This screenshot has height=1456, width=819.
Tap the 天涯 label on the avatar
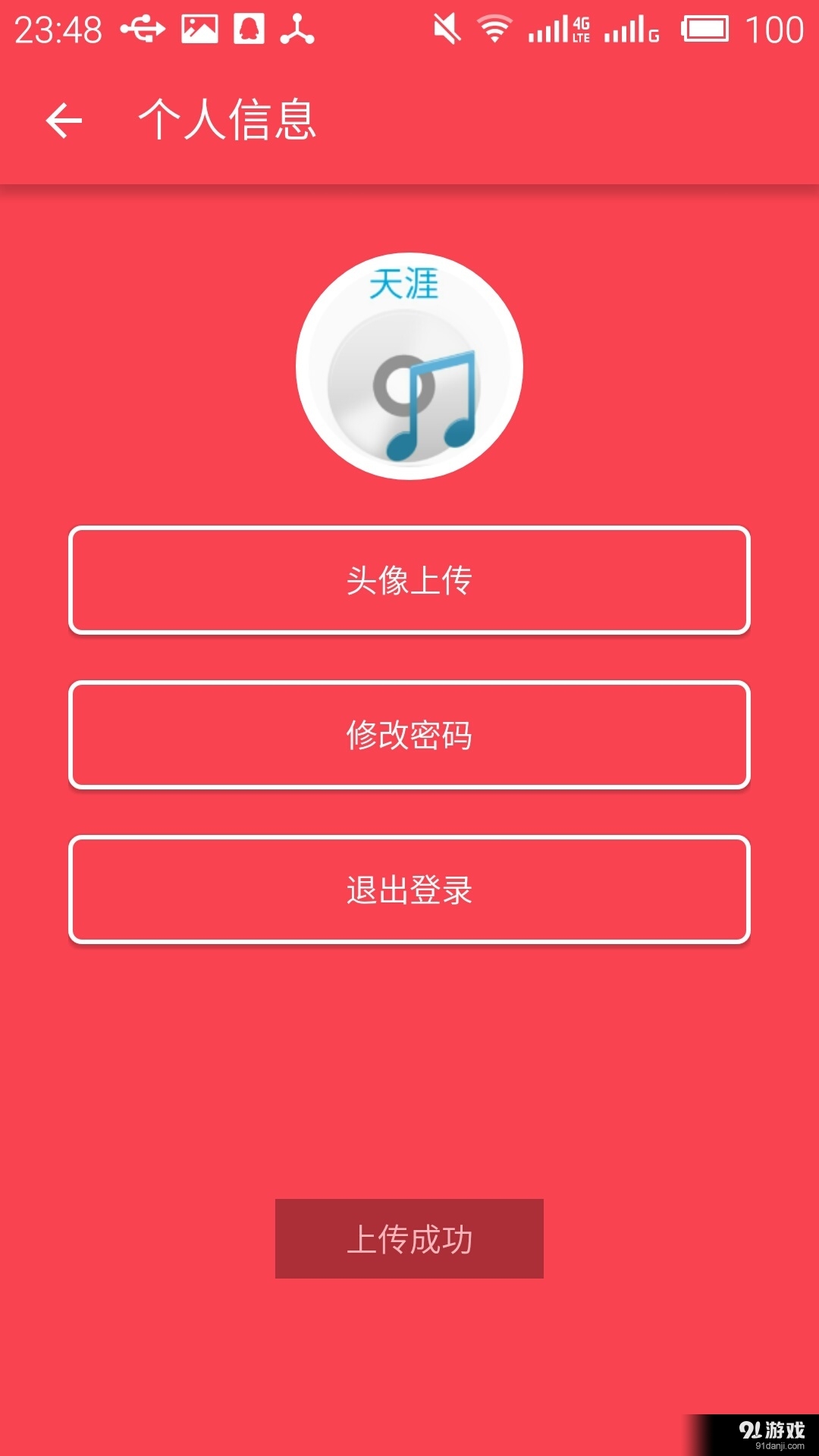[x=404, y=283]
